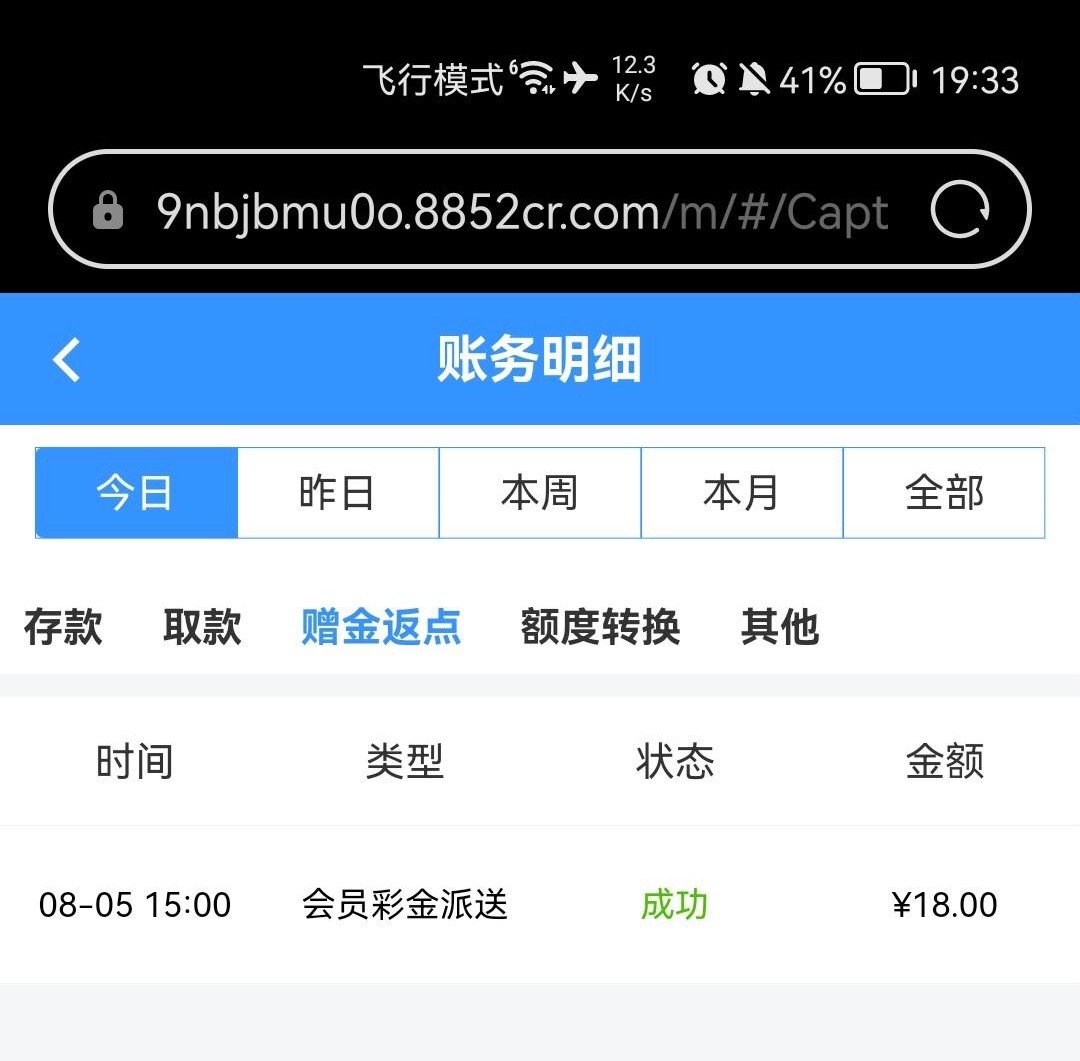Reload the page in the browser
This screenshot has height=1061, width=1080.
(x=959, y=210)
